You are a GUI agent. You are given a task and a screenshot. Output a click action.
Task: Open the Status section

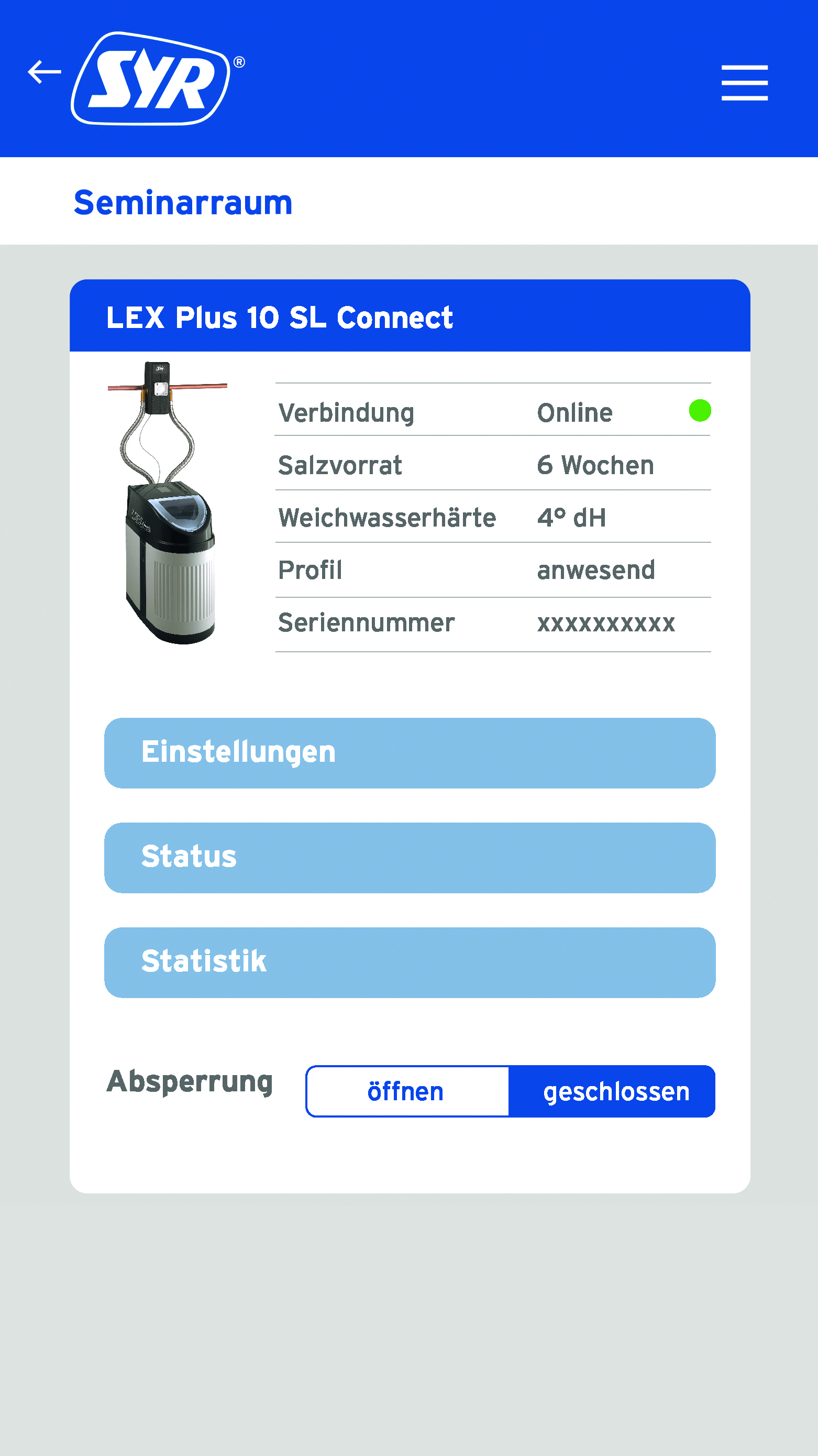click(x=410, y=858)
